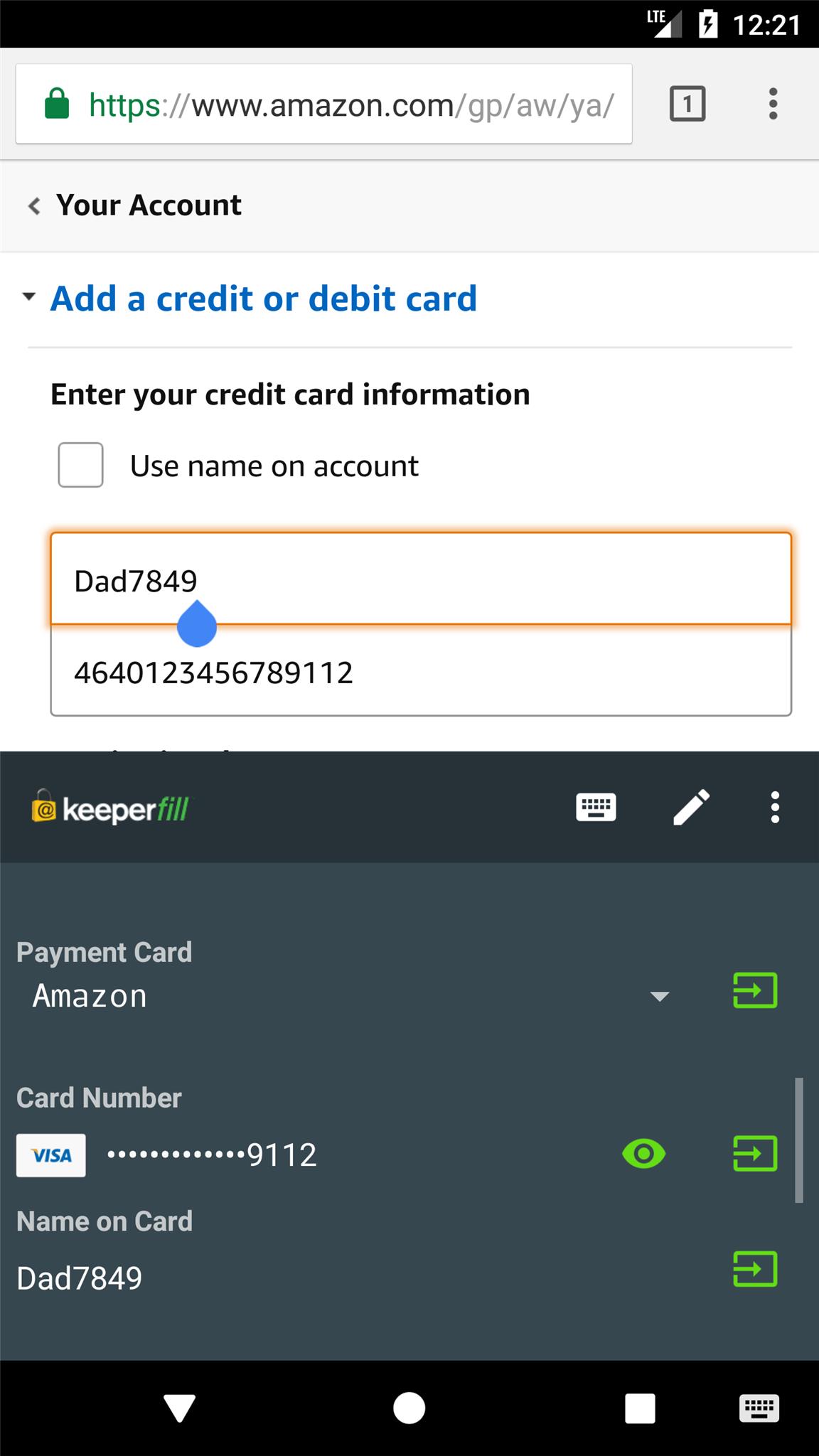The height and width of the screenshot is (1456, 819).
Task: Fill Name on Card into field
Action: coord(754,1269)
